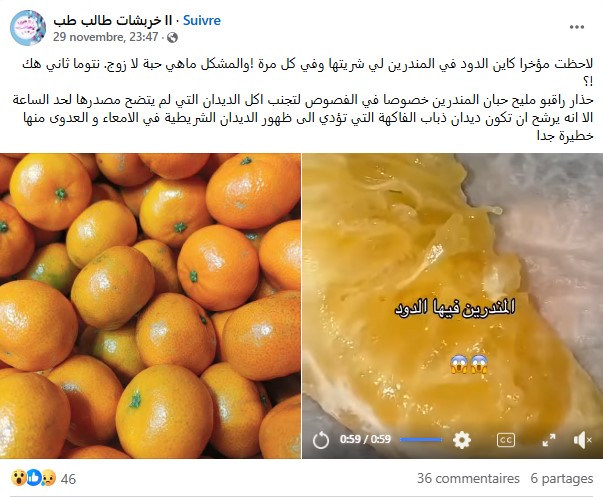Open the page's profile picture
603x497 pixels.
[27, 27]
